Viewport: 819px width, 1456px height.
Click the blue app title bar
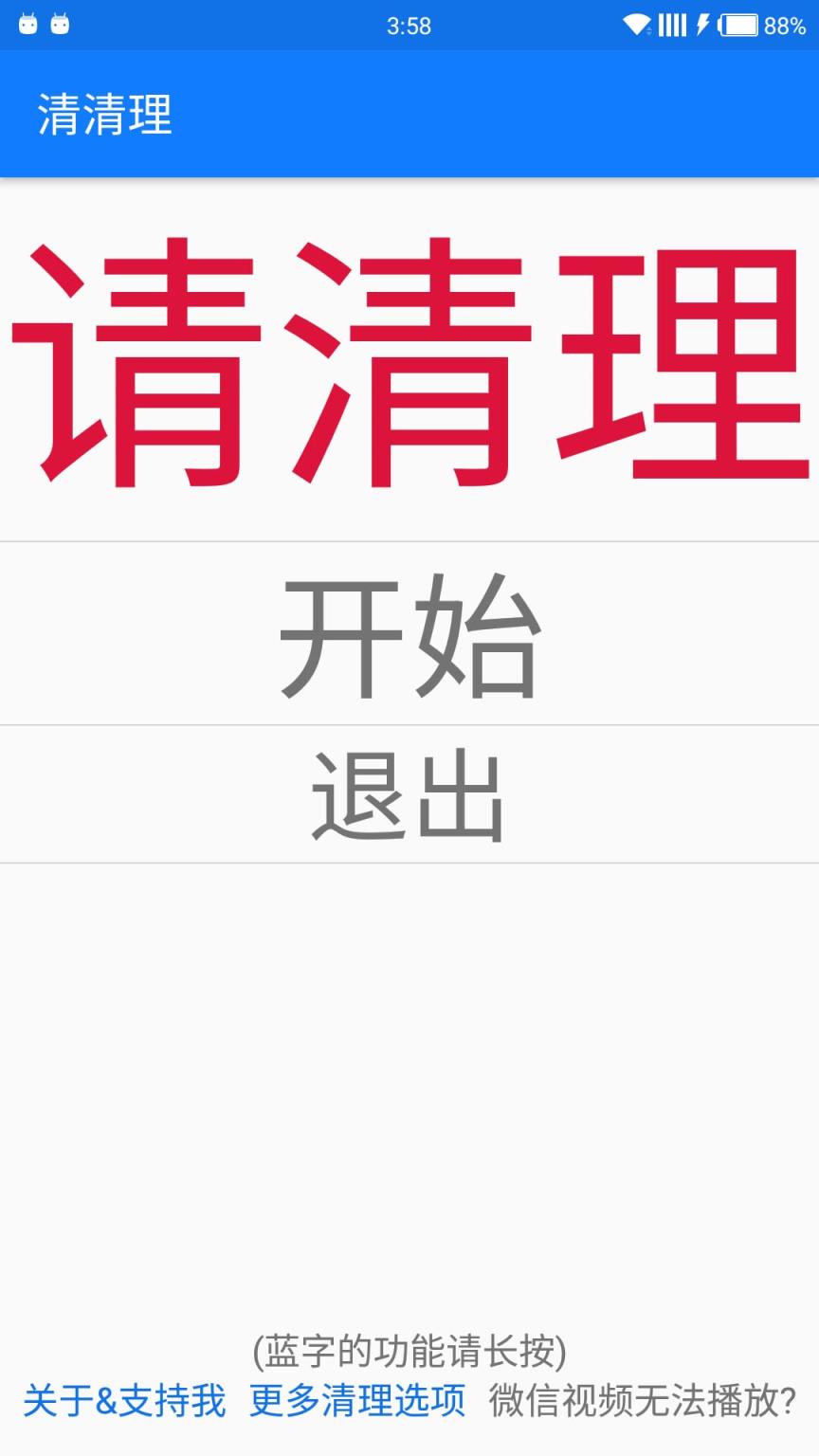pyautogui.click(x=474, y=116)
